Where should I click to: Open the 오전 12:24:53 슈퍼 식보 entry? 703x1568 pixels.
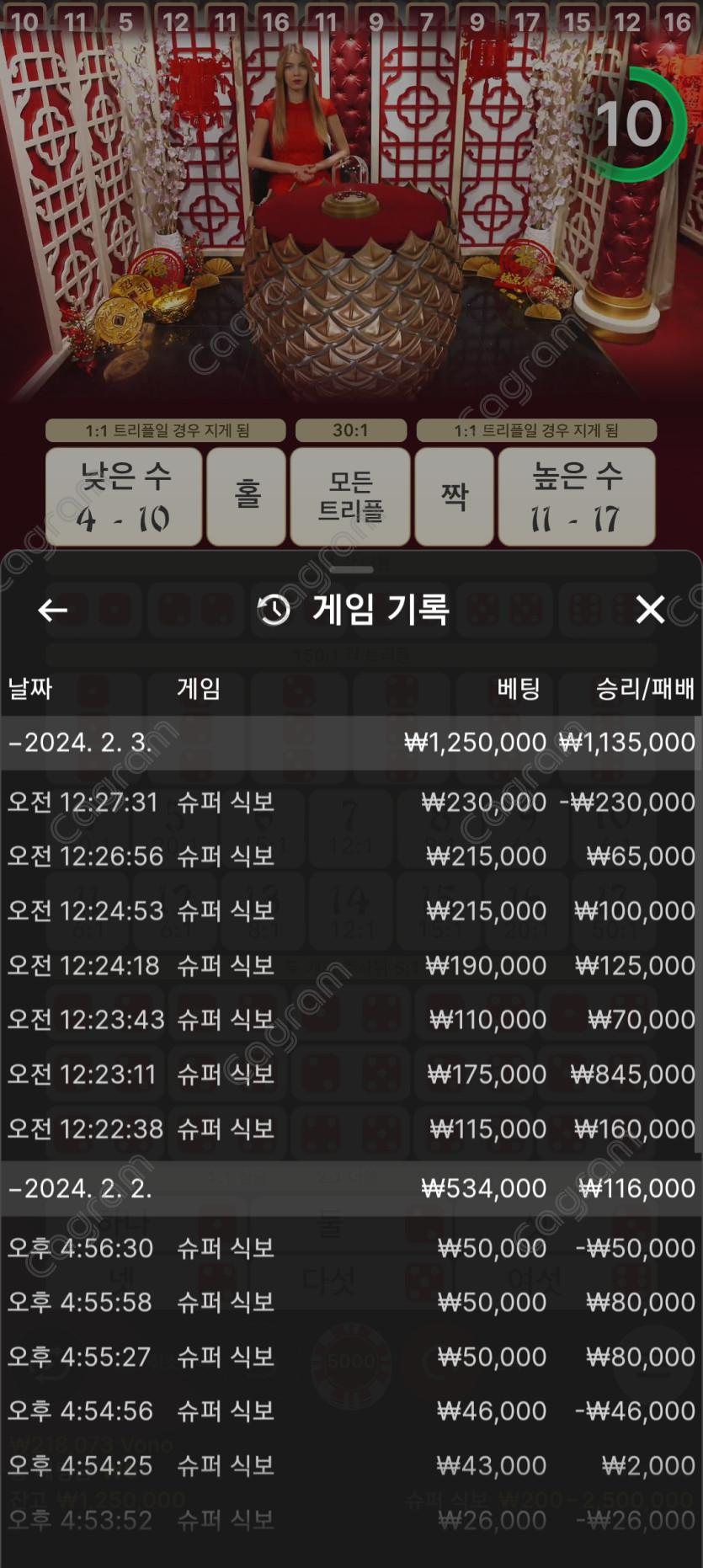[351, 911]
